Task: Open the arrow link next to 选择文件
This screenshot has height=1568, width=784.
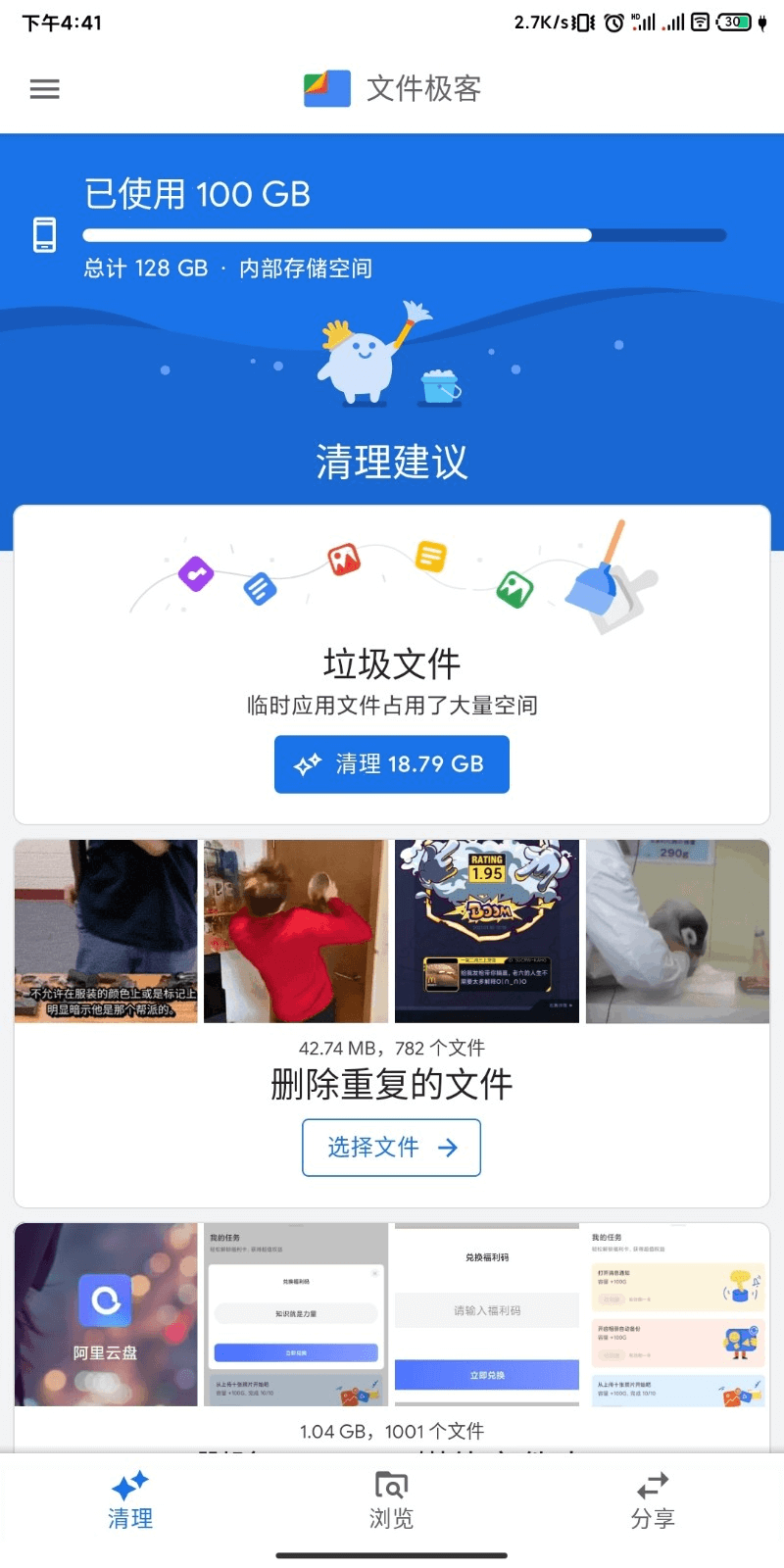Action: [449, 1148]
